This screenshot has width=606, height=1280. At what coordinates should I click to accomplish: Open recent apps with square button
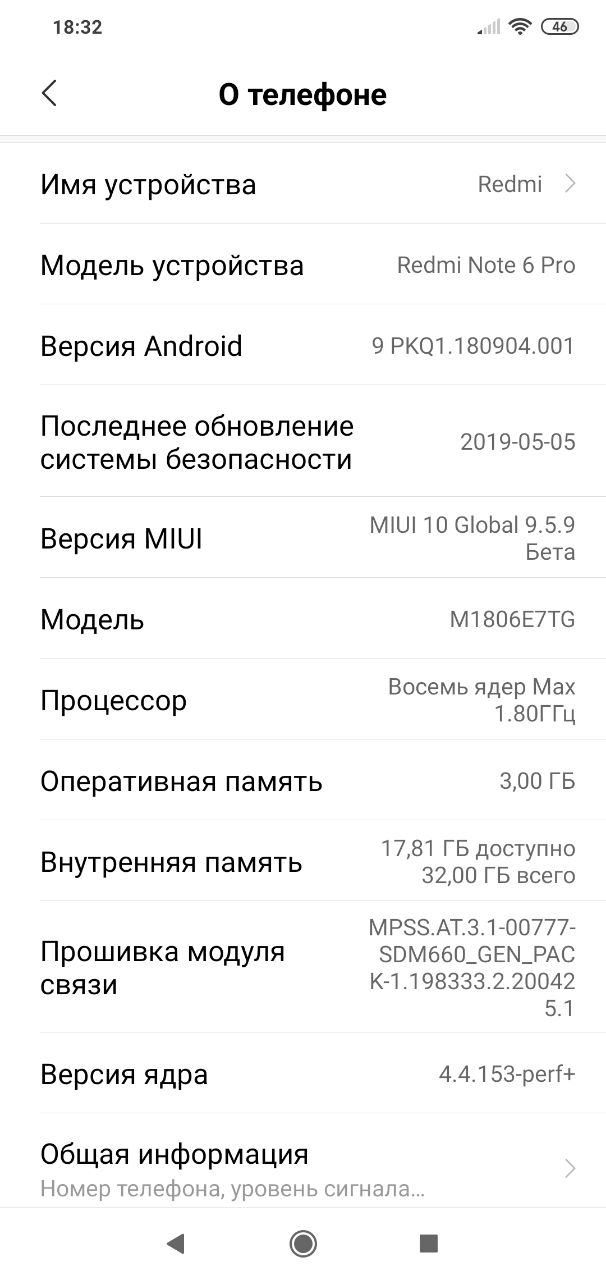[429, 1243]
